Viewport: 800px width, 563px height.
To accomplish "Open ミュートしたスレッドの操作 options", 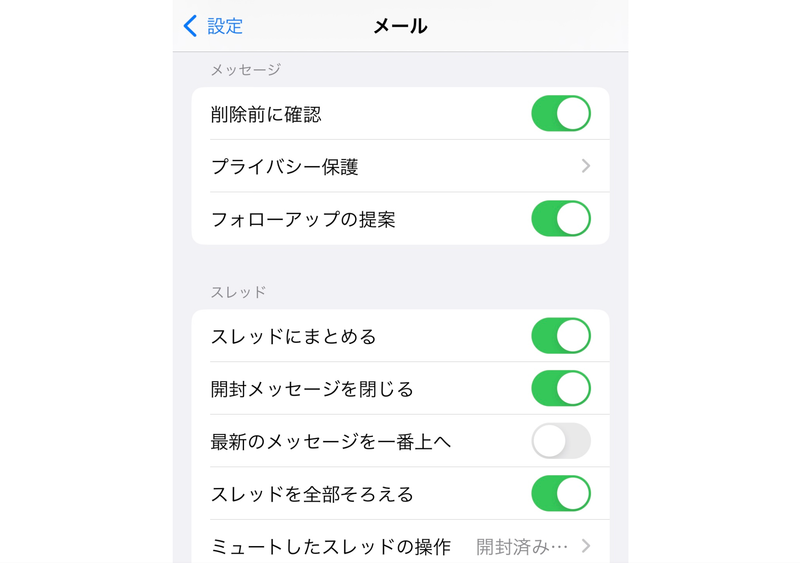I will pos(400,546).
